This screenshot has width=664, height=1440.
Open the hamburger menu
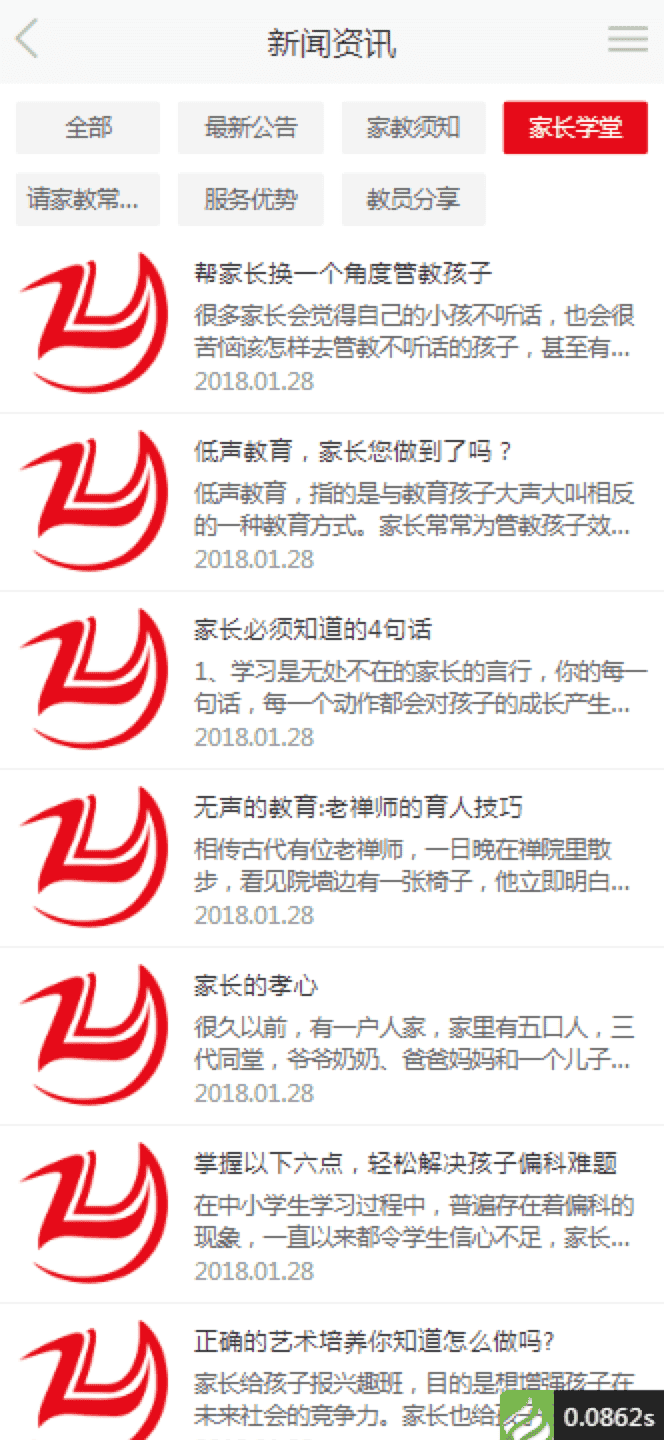click(x=628, y=40)
